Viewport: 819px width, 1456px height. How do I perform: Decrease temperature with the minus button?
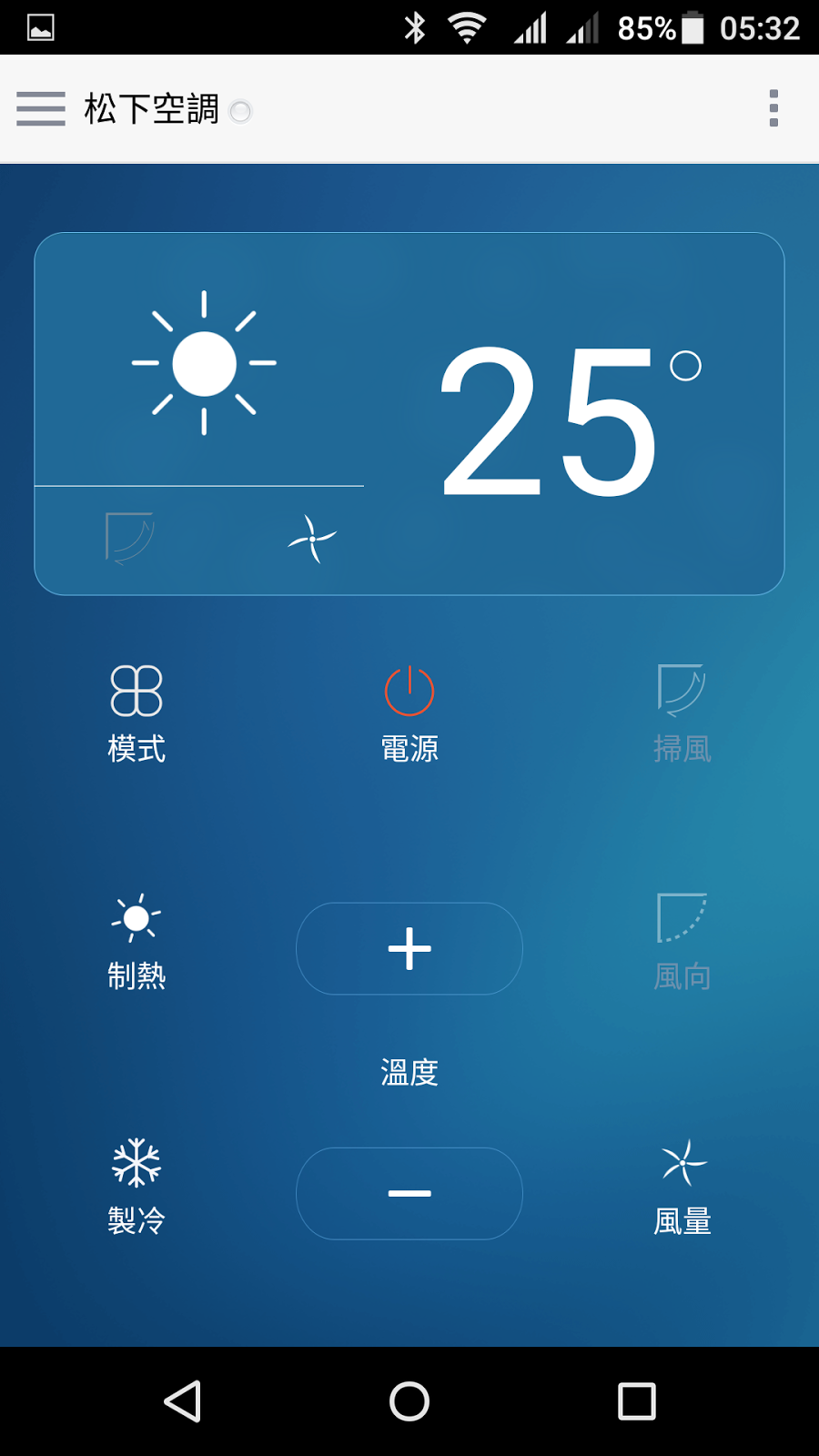point(409,1193)
